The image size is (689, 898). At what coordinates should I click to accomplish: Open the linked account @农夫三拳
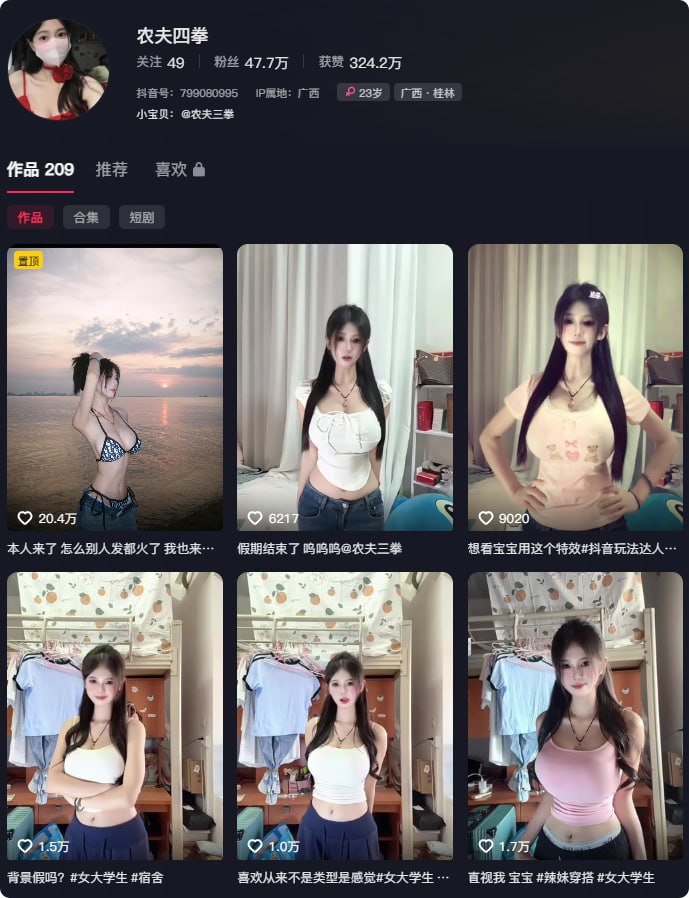207,114
